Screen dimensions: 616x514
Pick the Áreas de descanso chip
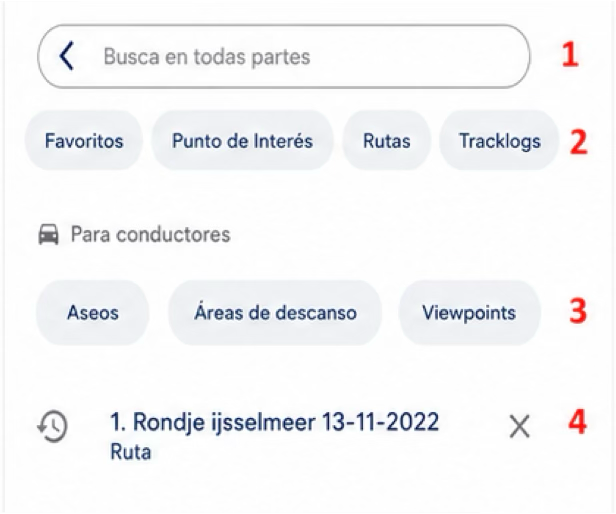click(275, 313)
